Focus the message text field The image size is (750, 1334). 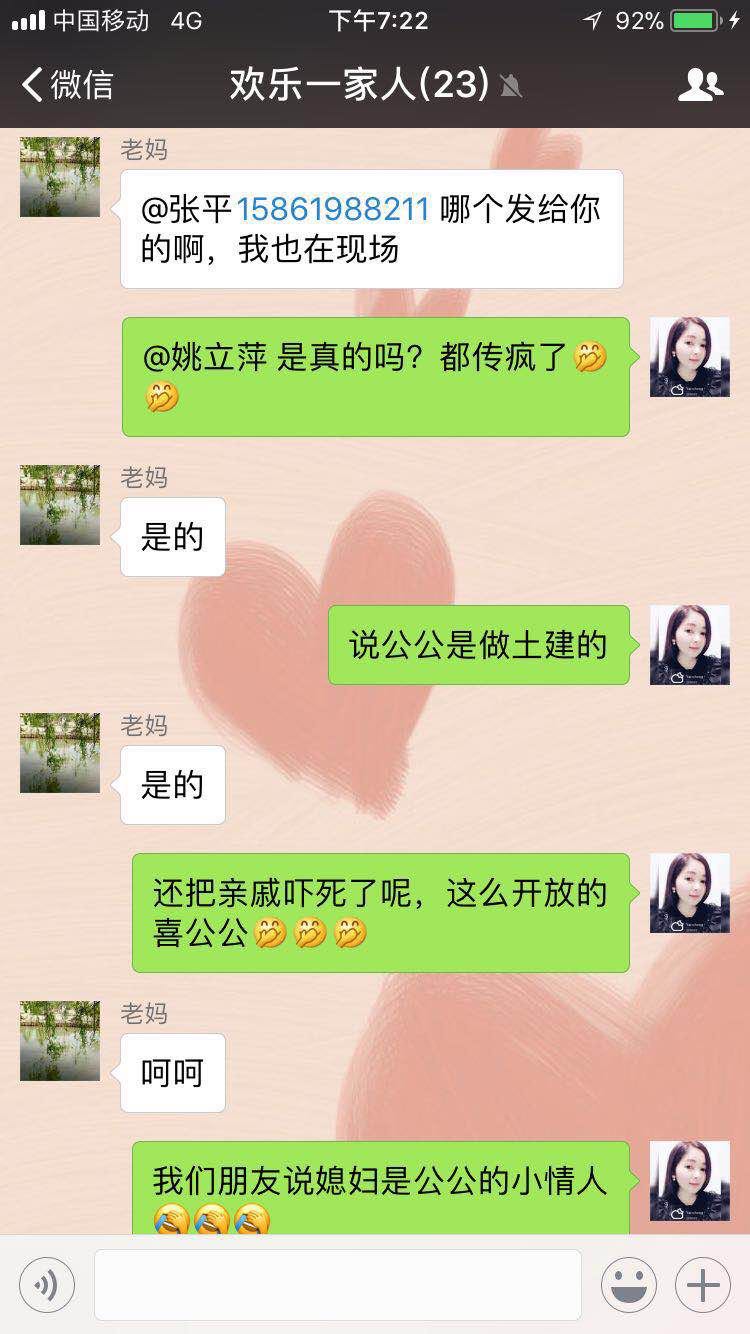coord(338,1285)
